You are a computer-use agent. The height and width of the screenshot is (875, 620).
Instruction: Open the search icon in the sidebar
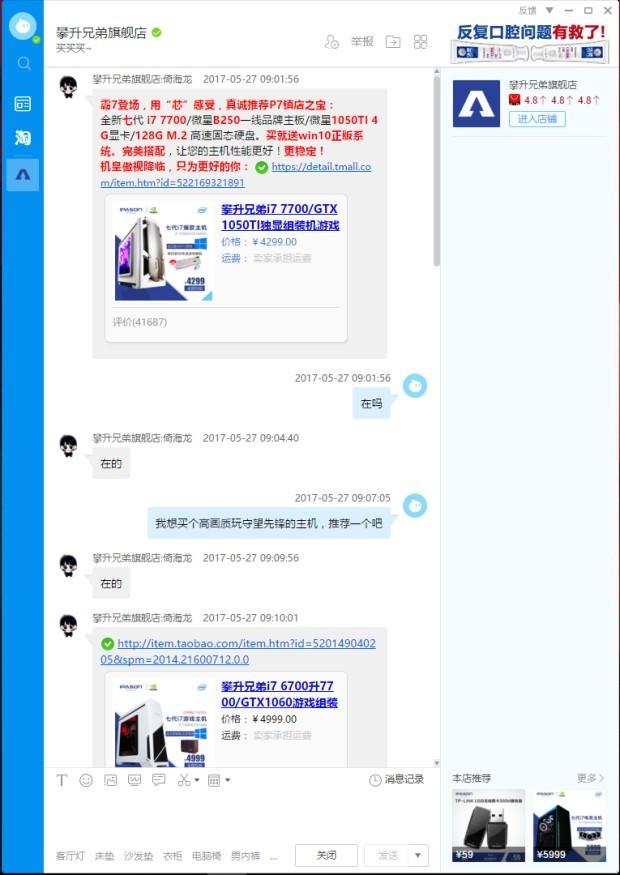(x=23, y=63)
